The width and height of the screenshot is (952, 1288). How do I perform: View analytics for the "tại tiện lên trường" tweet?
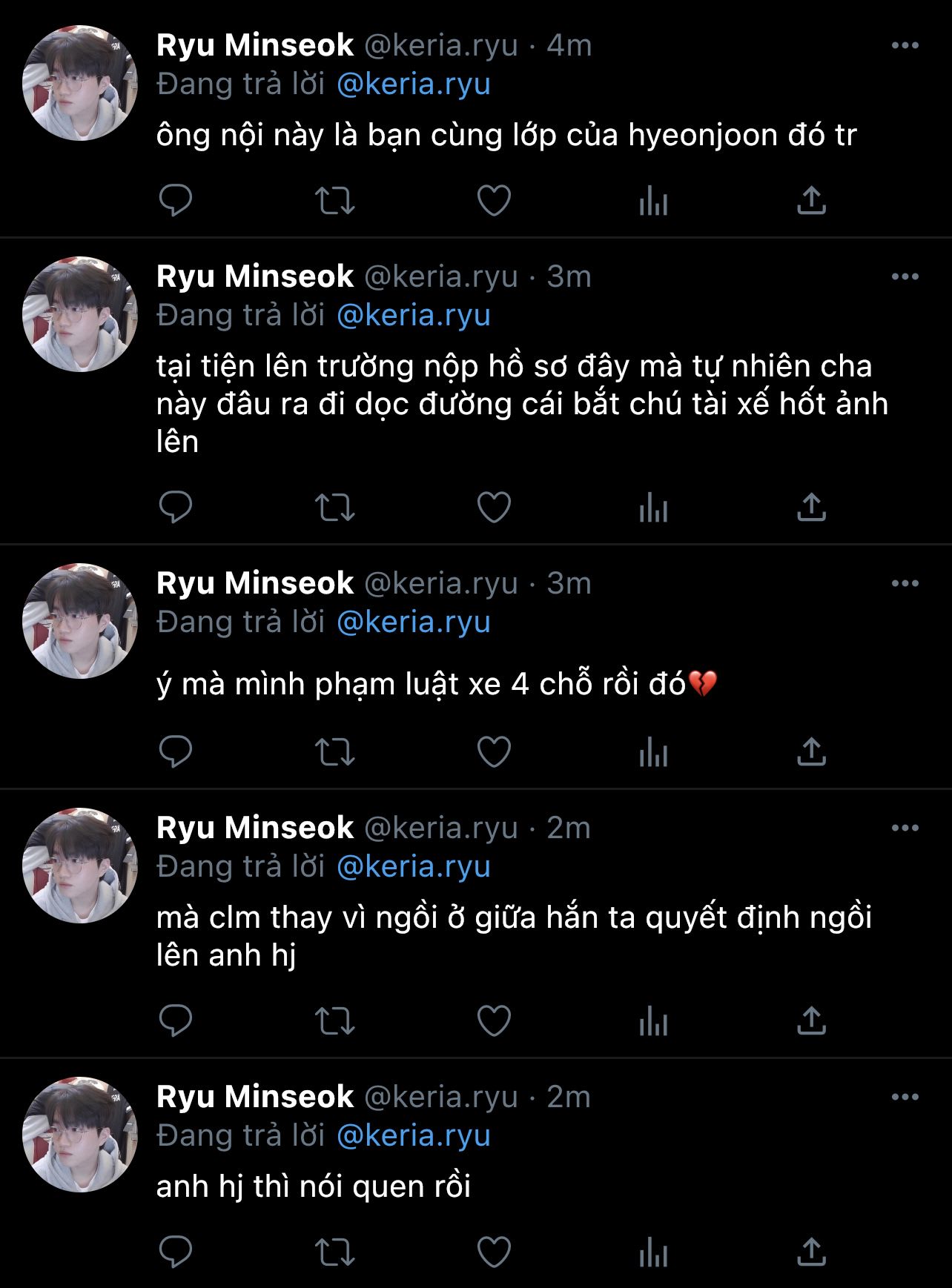(653, 508)
